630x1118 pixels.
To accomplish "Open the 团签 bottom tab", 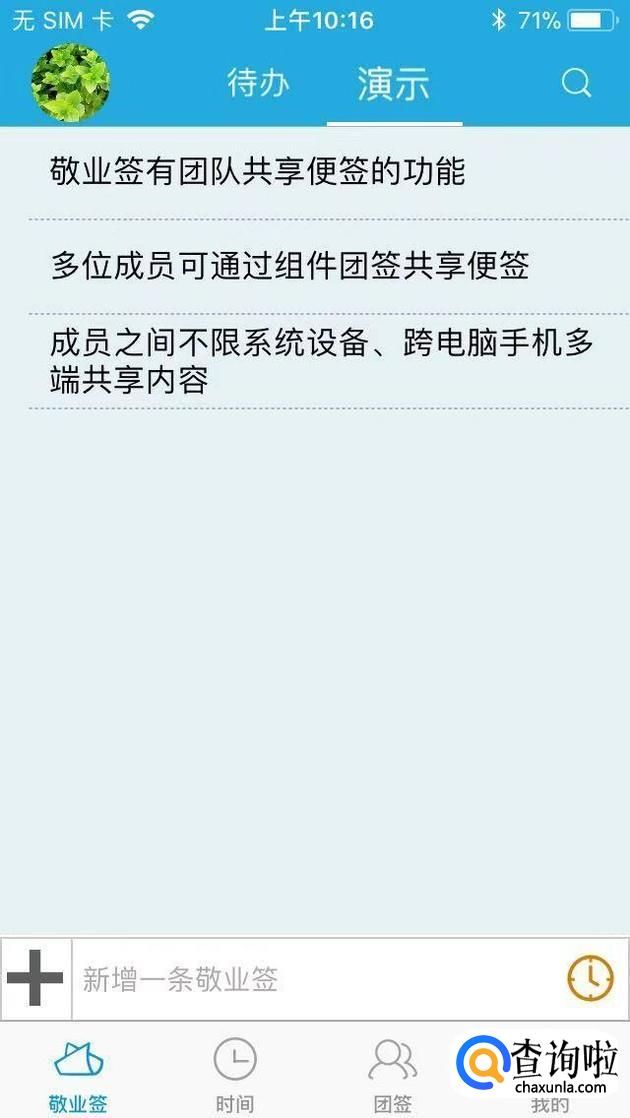I will (x=392, y=1075).
